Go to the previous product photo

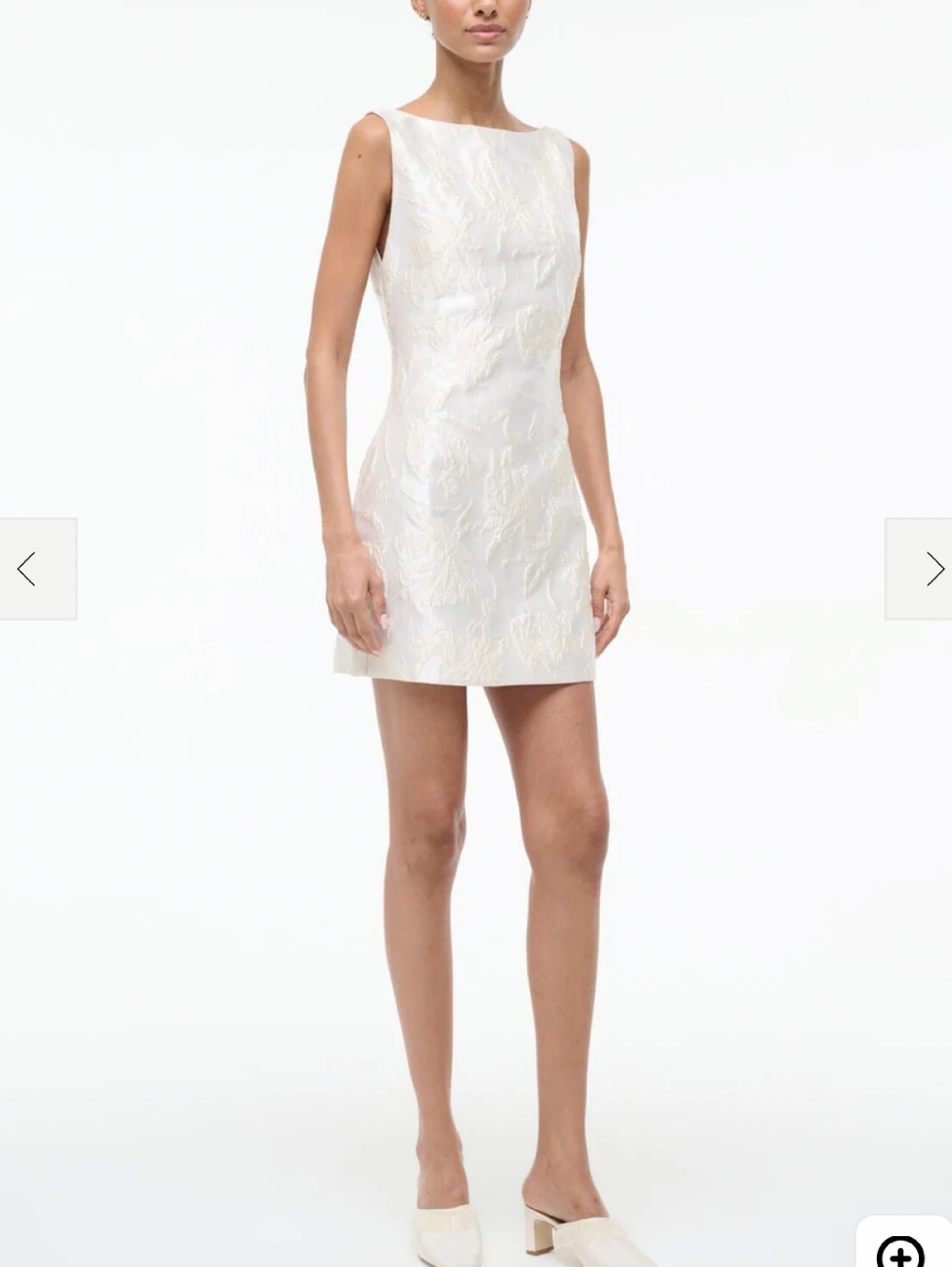click(x=38, y=569)
